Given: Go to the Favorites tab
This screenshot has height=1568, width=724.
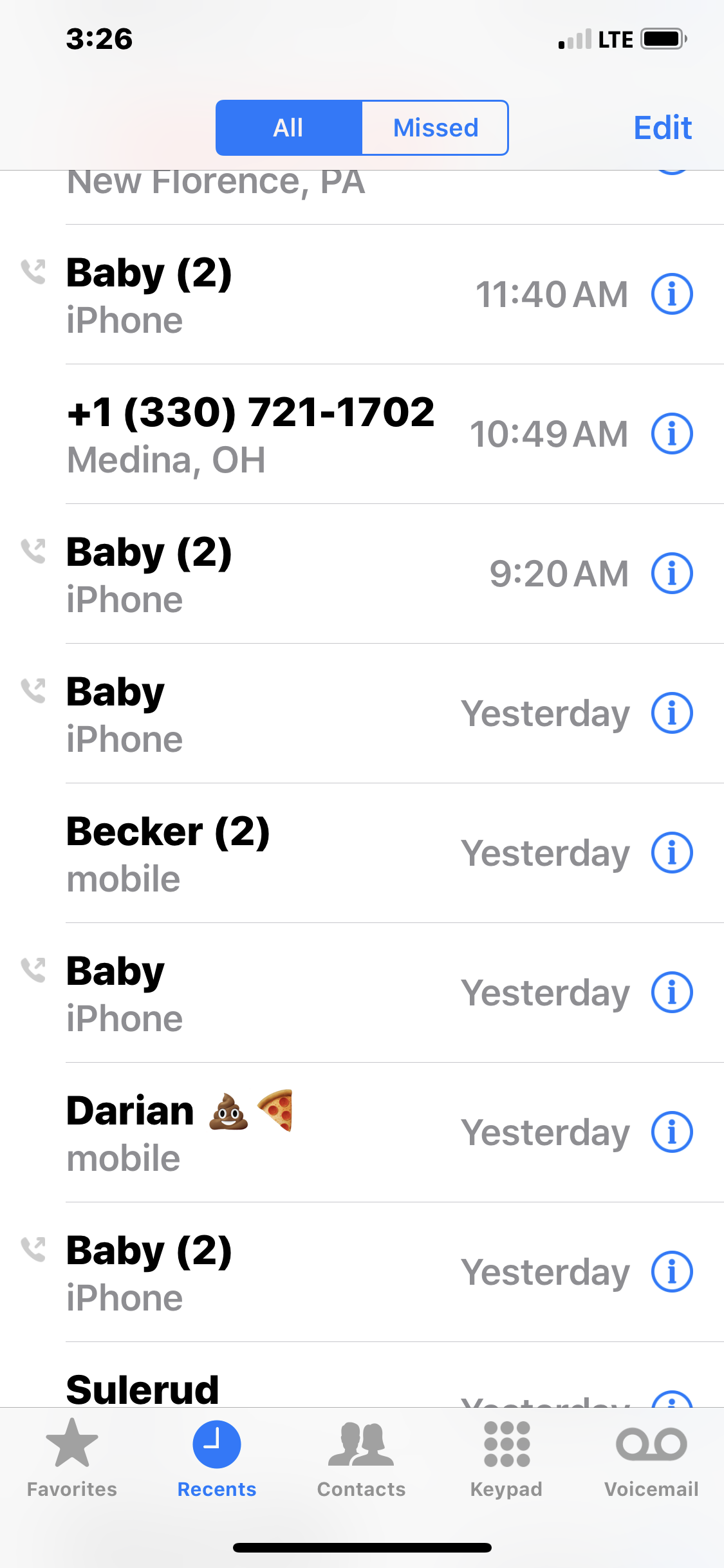Looking at the screenshot, I should 72,1458.
